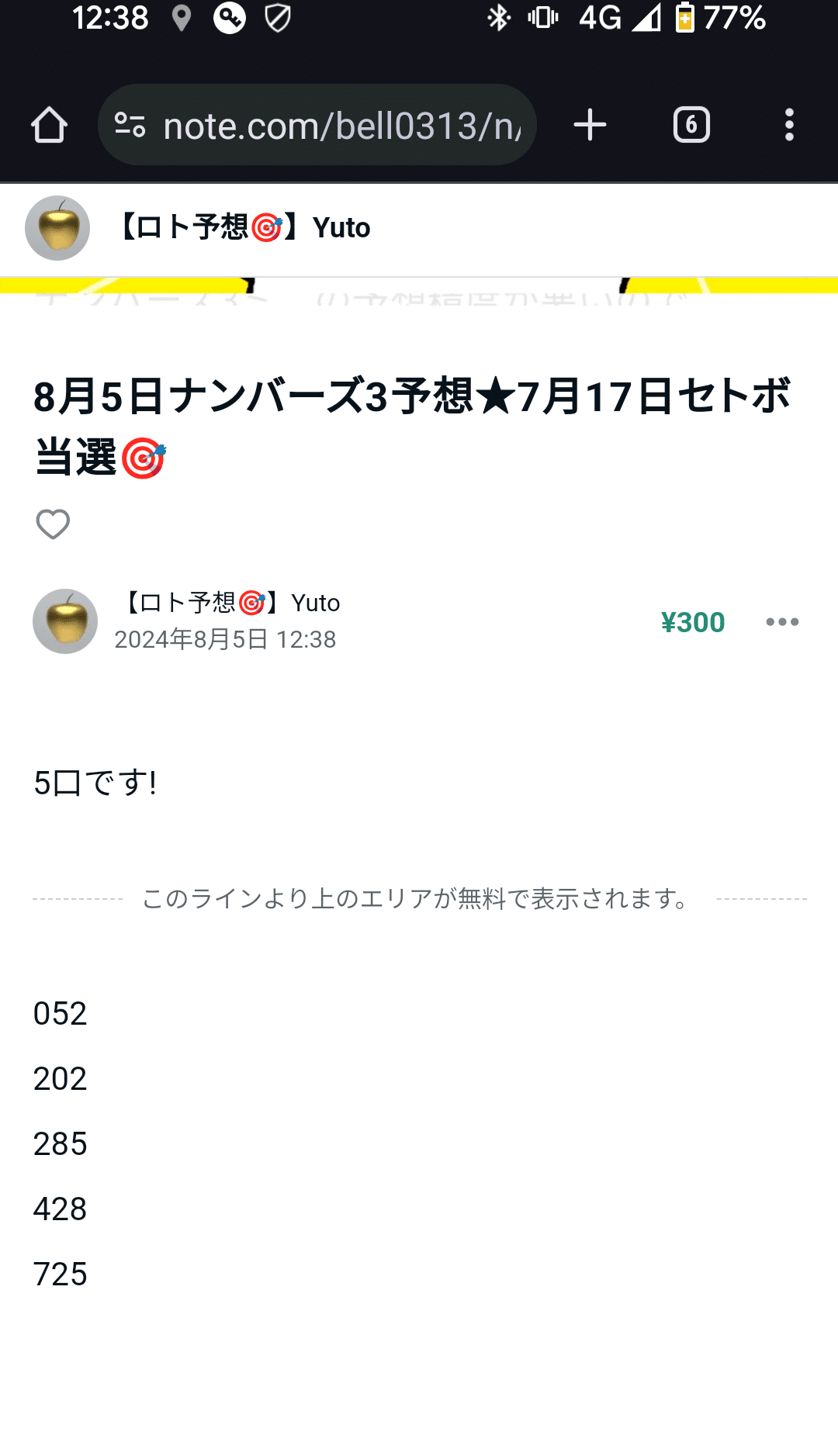Tap the golden apple avatar next to the post date
The width and height of the screenshot is (838, 1456).
point(65,621)
